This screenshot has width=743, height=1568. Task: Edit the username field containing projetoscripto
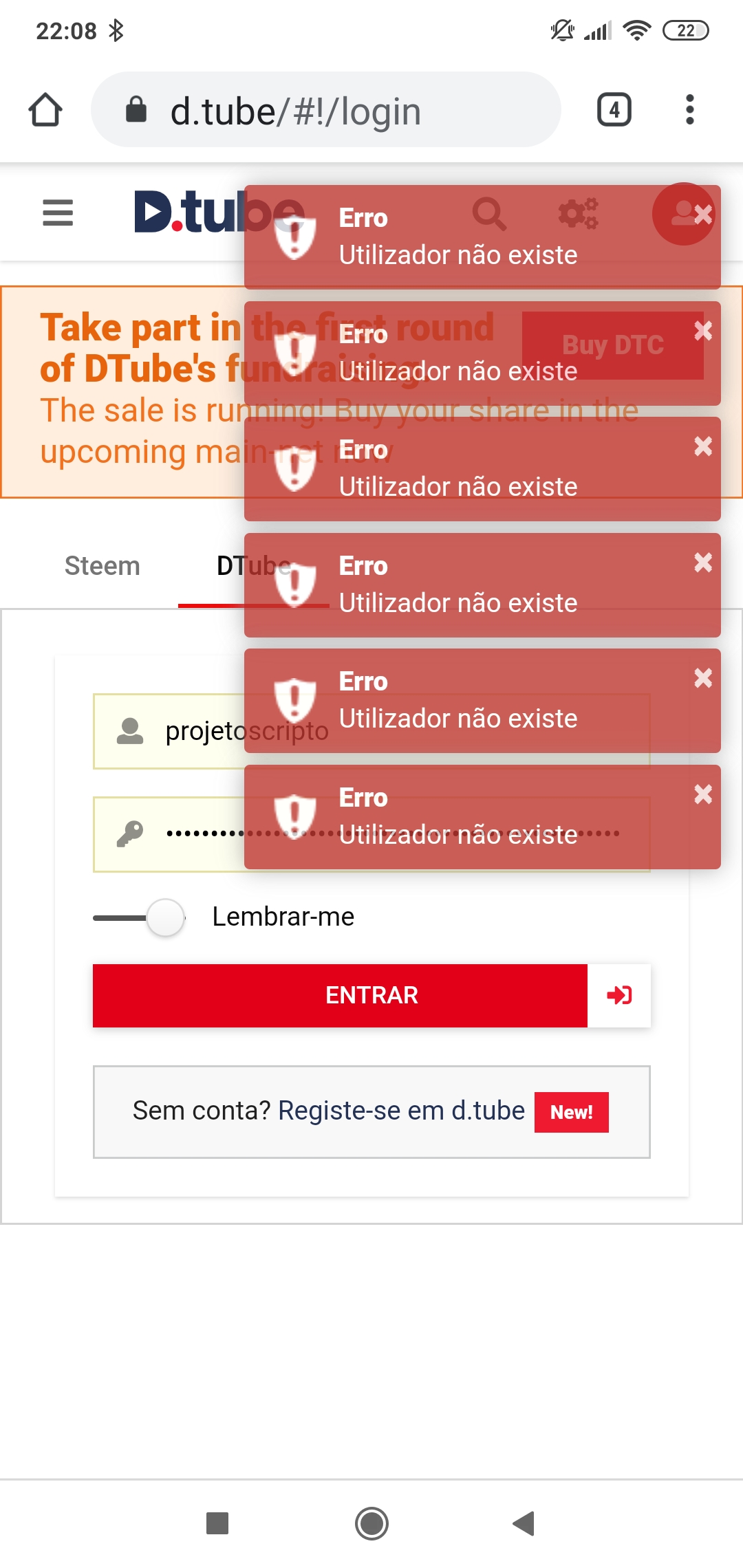click(200, 731)
